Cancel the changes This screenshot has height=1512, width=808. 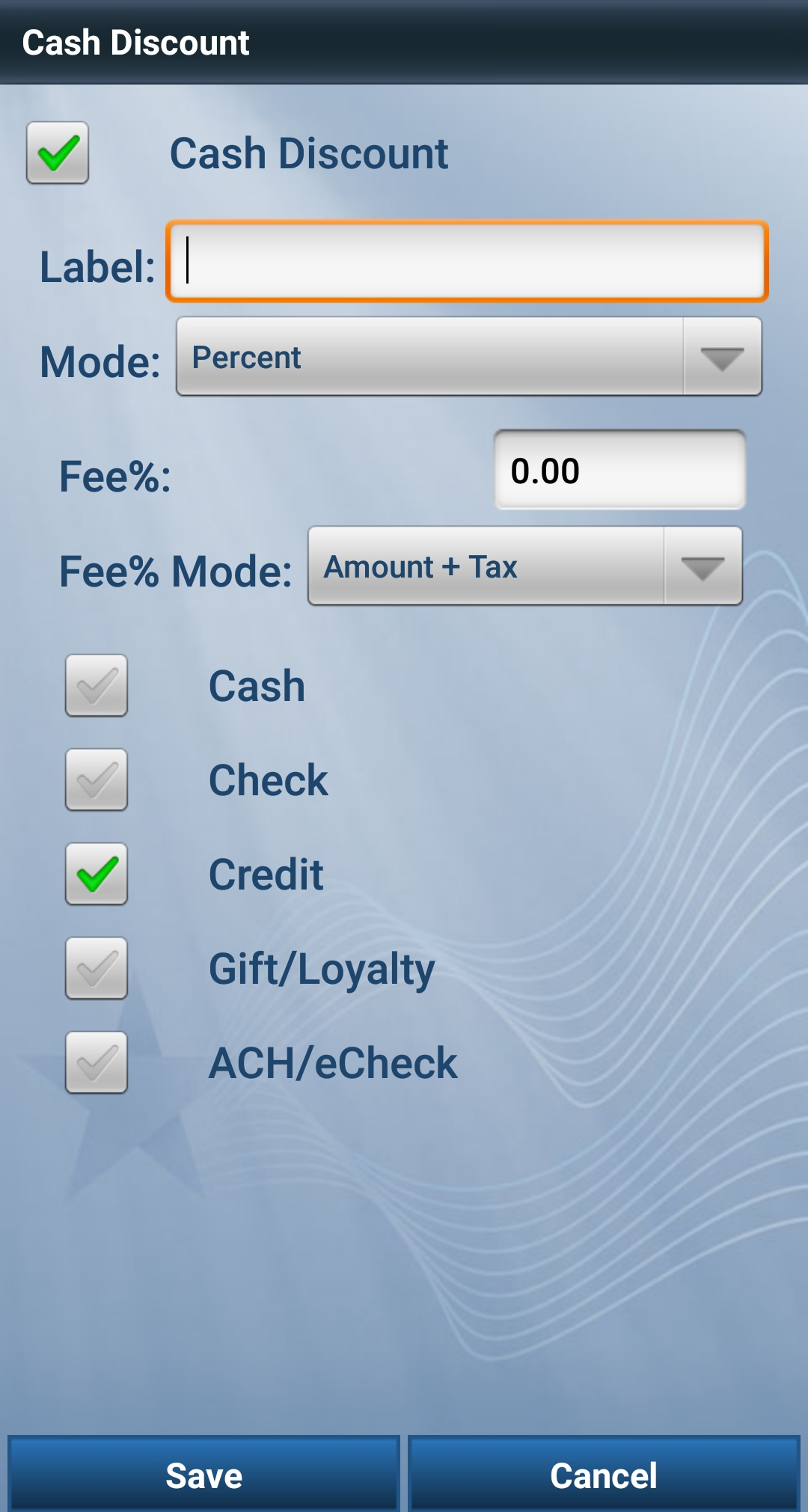pos(604,1475)
